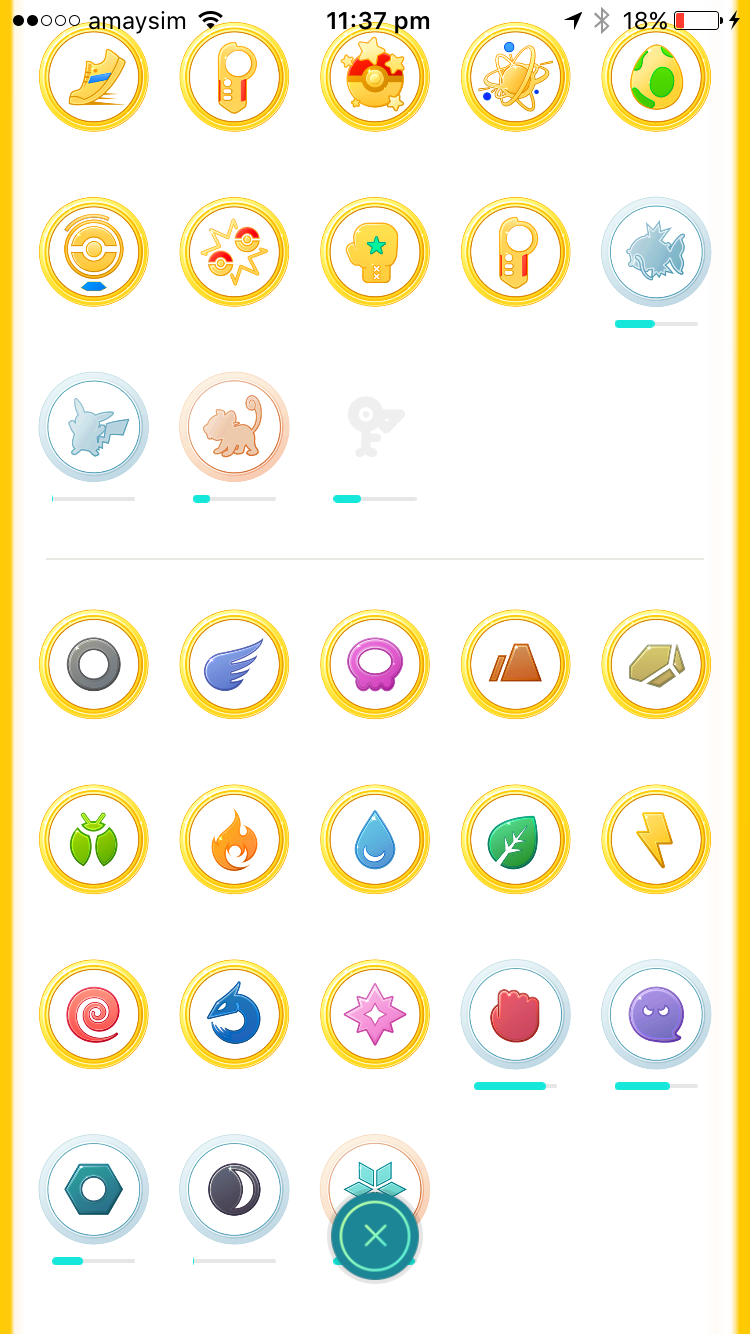Open the lightning bolt Electric-type medal
750x1334 pixels.
pyautogui.click(x=656, y=839)
